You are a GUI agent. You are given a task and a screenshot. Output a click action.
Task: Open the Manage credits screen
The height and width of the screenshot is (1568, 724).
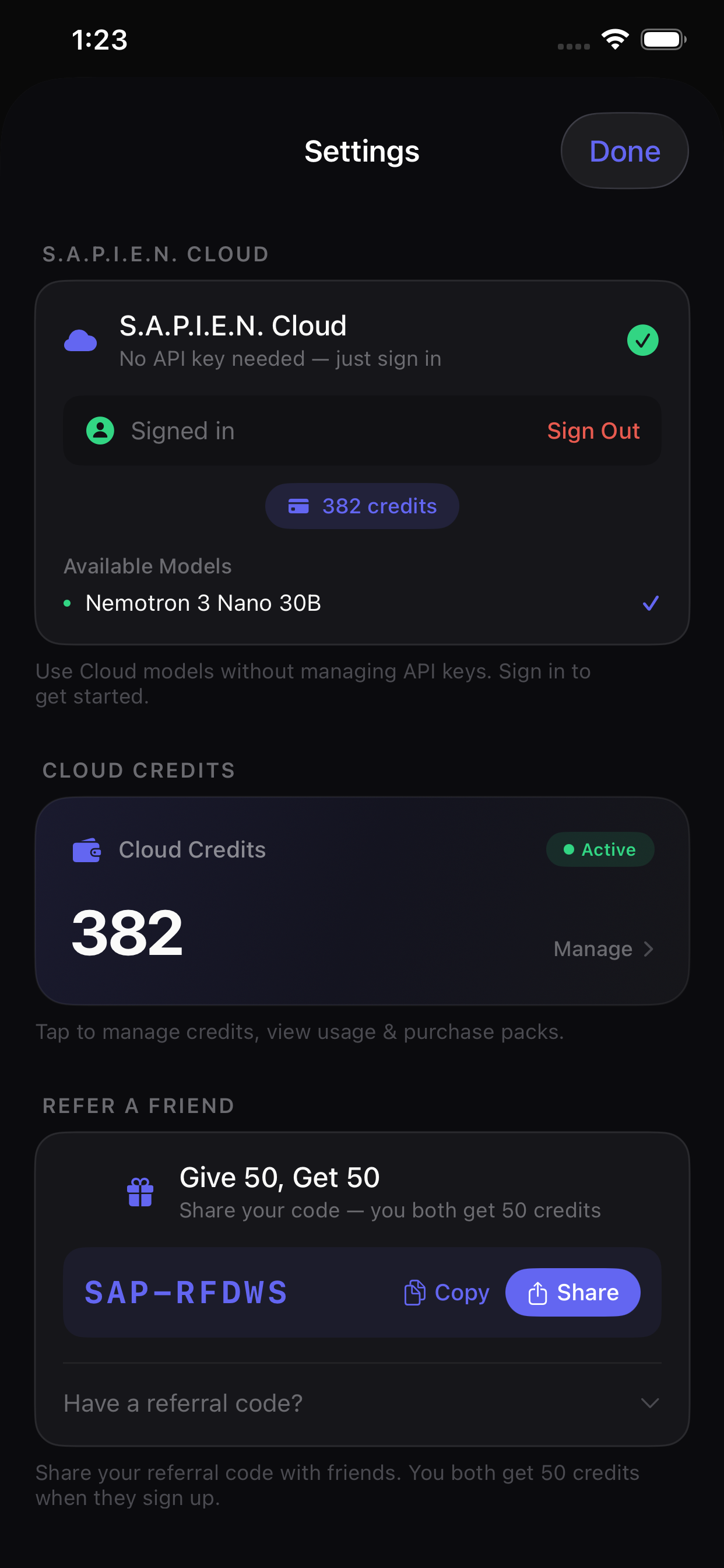[593, 949]
